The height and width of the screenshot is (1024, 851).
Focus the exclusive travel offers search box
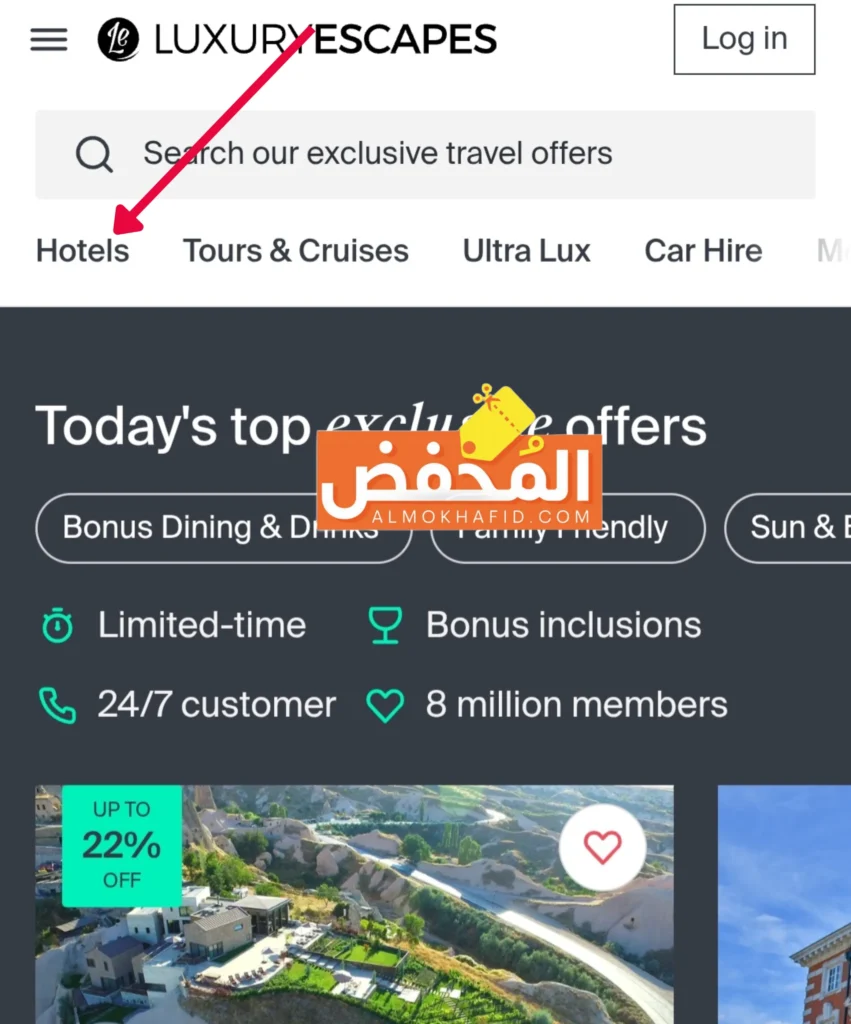click(425, 154)
